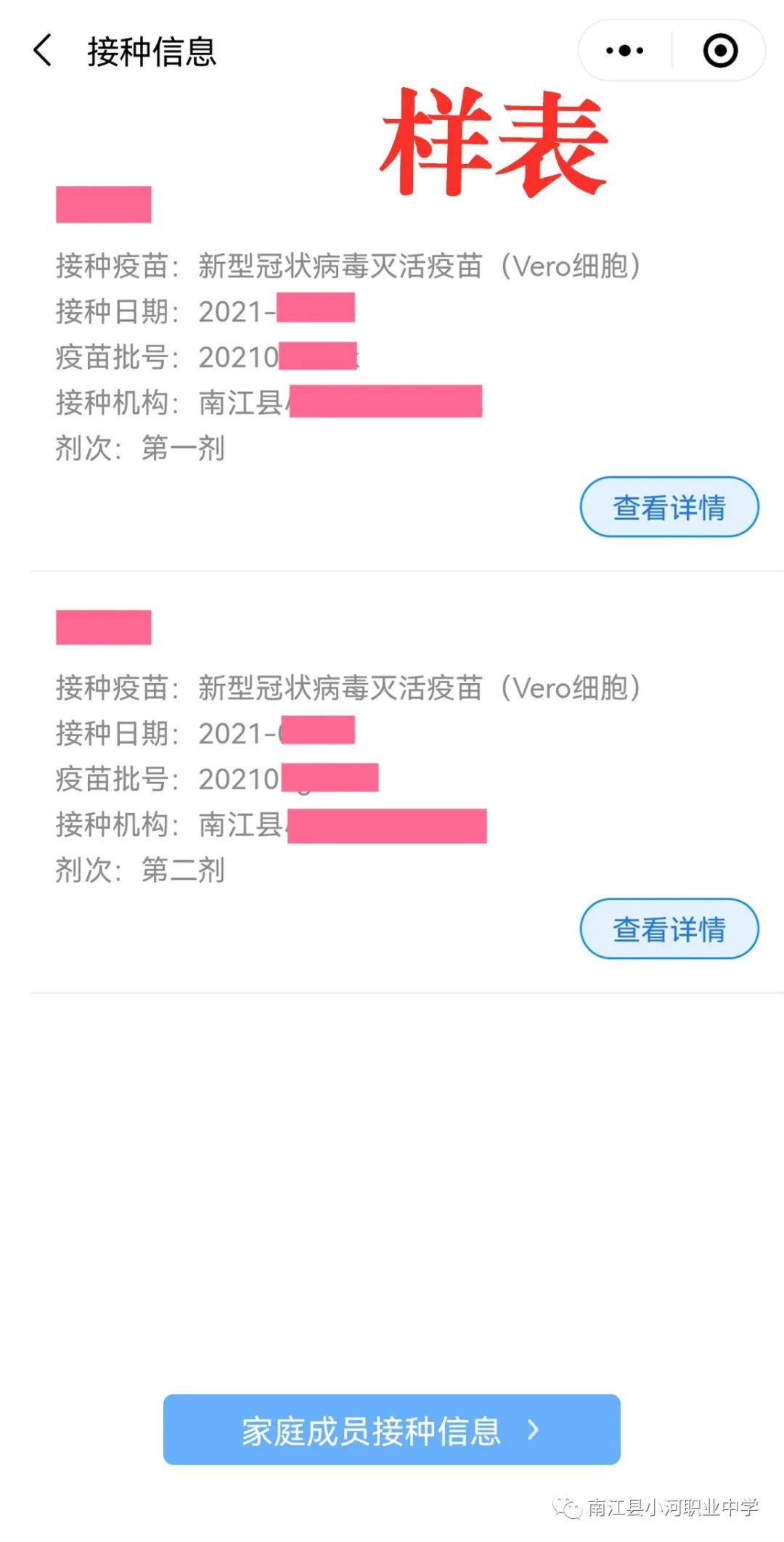Close the mini program with the circle icon
The image size is (784, 1542).
720,51
